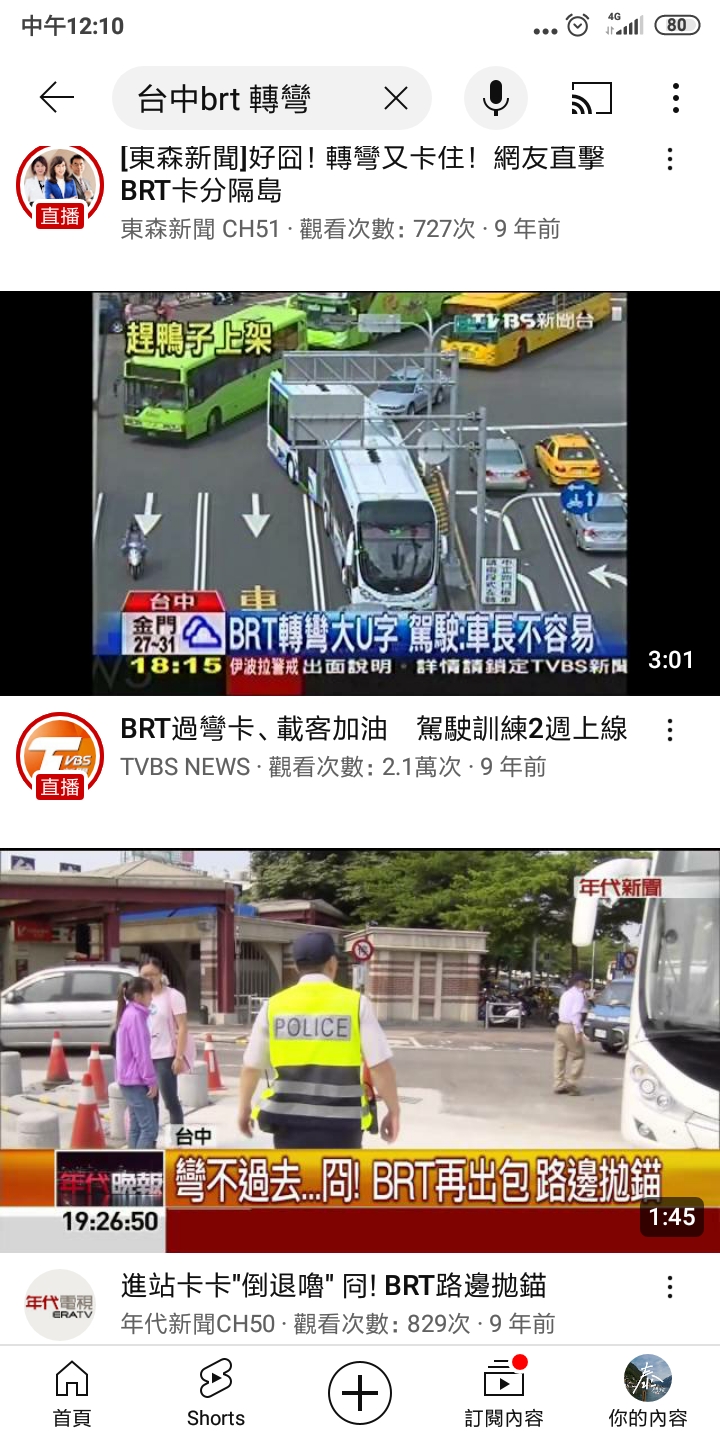
Task: Switch to the 訂閱內容 tab
Action: 504,1392
